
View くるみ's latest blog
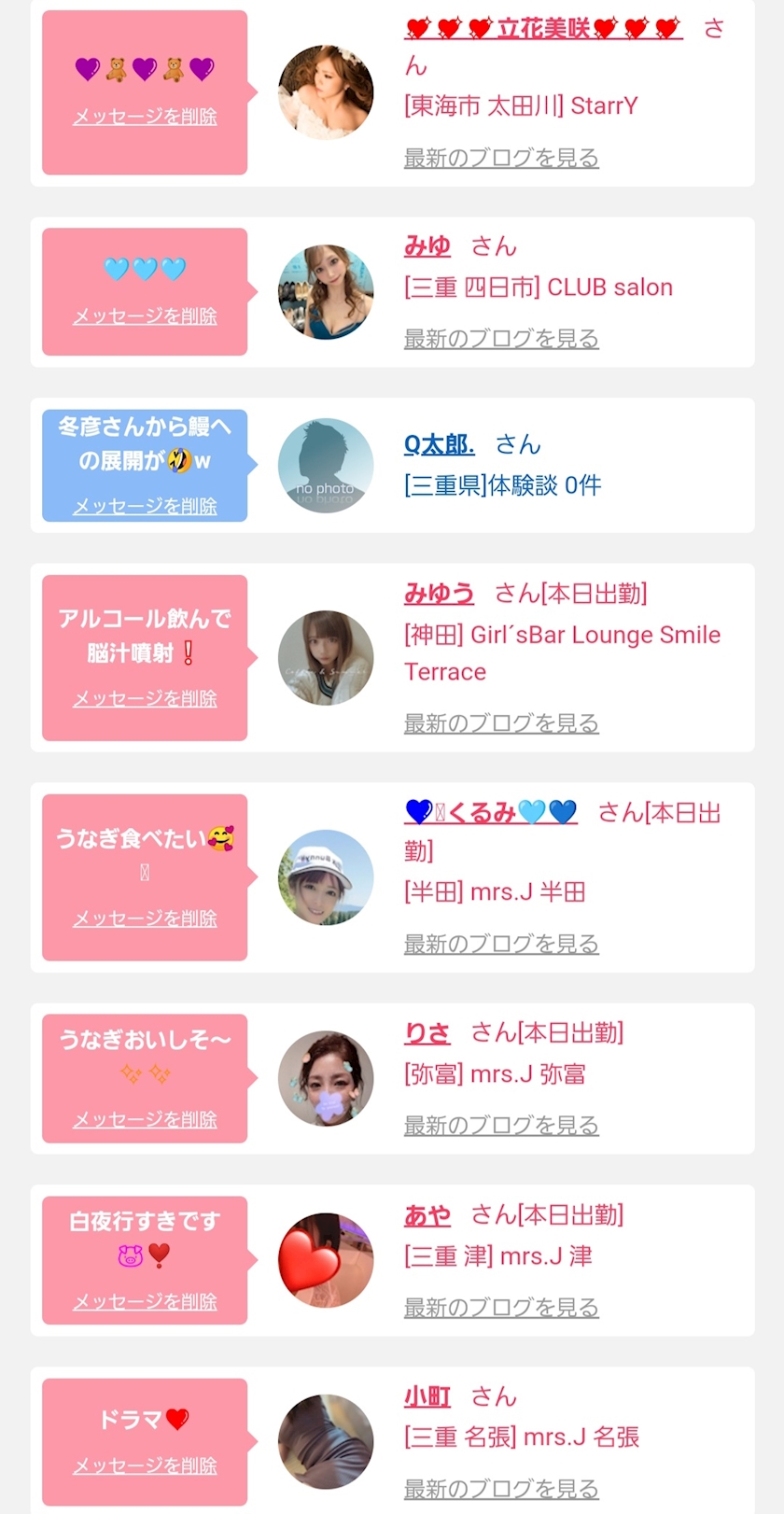click(x=501, y=944)
